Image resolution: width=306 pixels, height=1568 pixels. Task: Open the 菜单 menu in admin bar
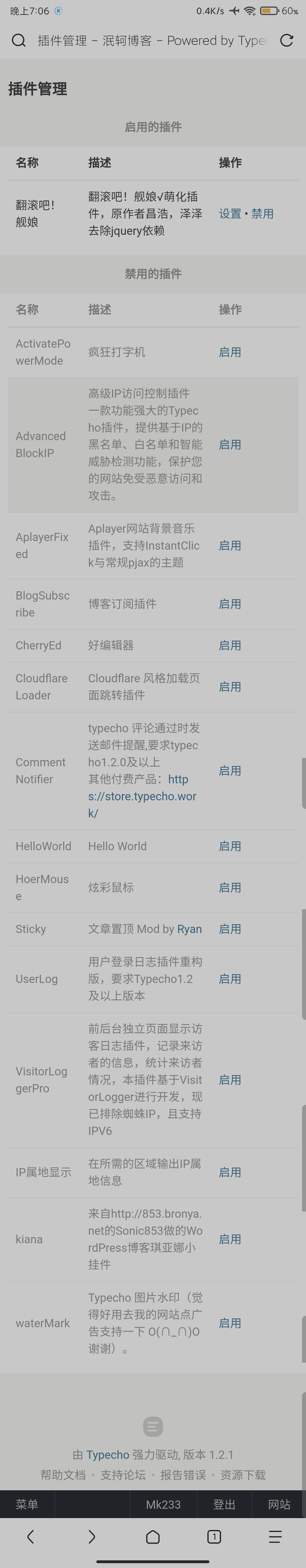pos(27,1504)
